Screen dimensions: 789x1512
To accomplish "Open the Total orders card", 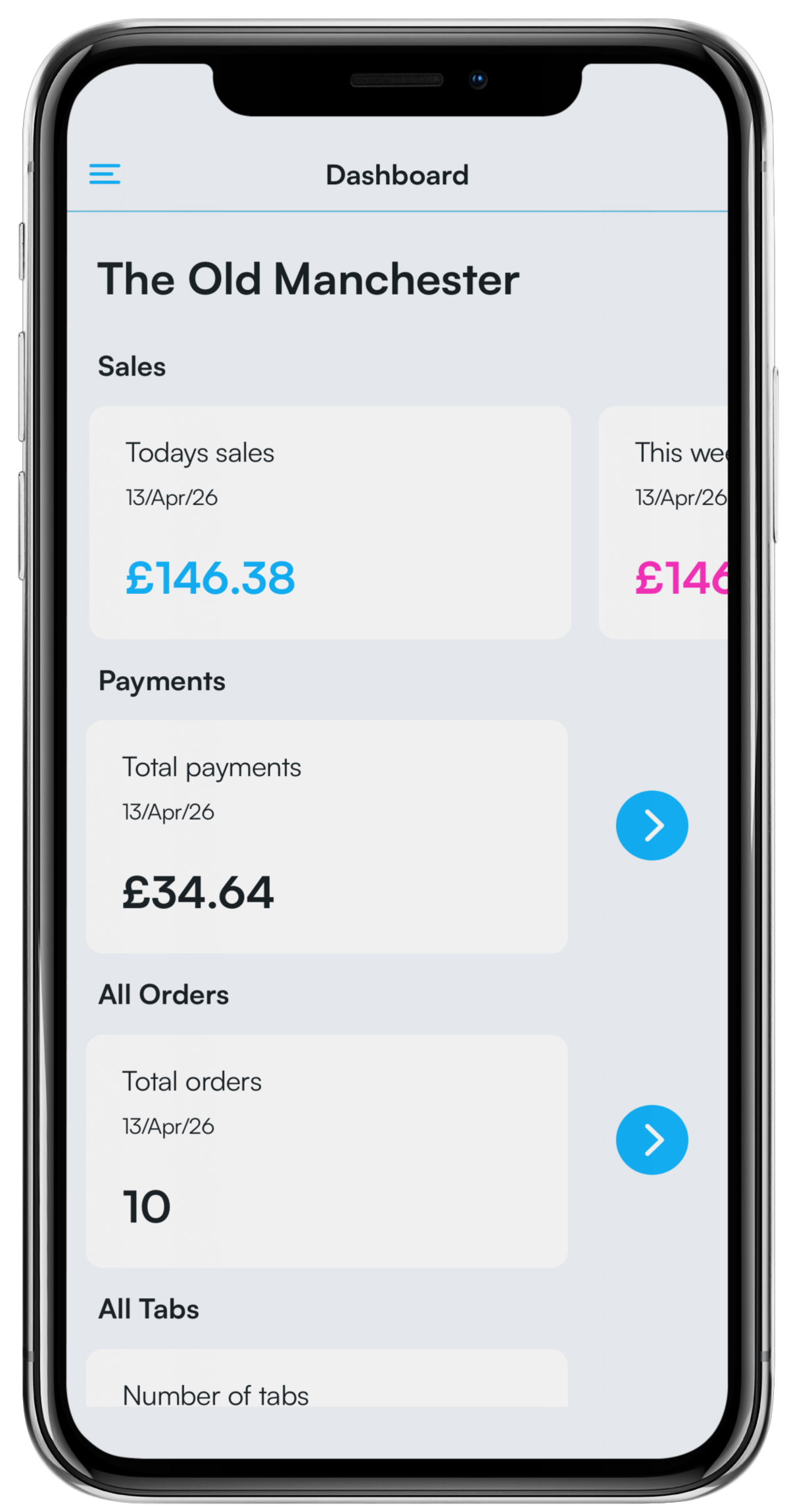I will coord(327,1151).
